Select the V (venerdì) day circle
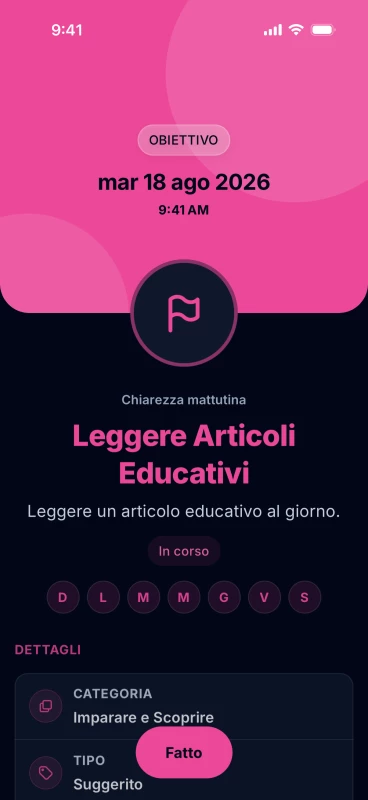 (x=264, y=597)
